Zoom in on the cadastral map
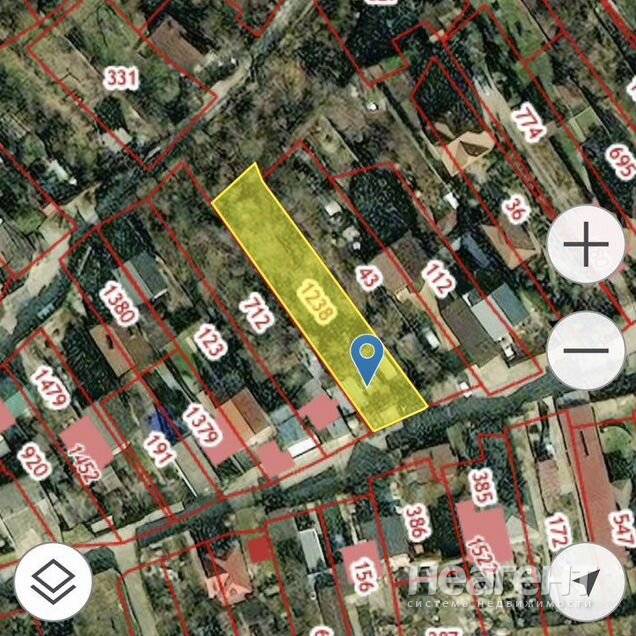Image resolution: width=636 pixels, height=636 pixels. coord(586,246)
